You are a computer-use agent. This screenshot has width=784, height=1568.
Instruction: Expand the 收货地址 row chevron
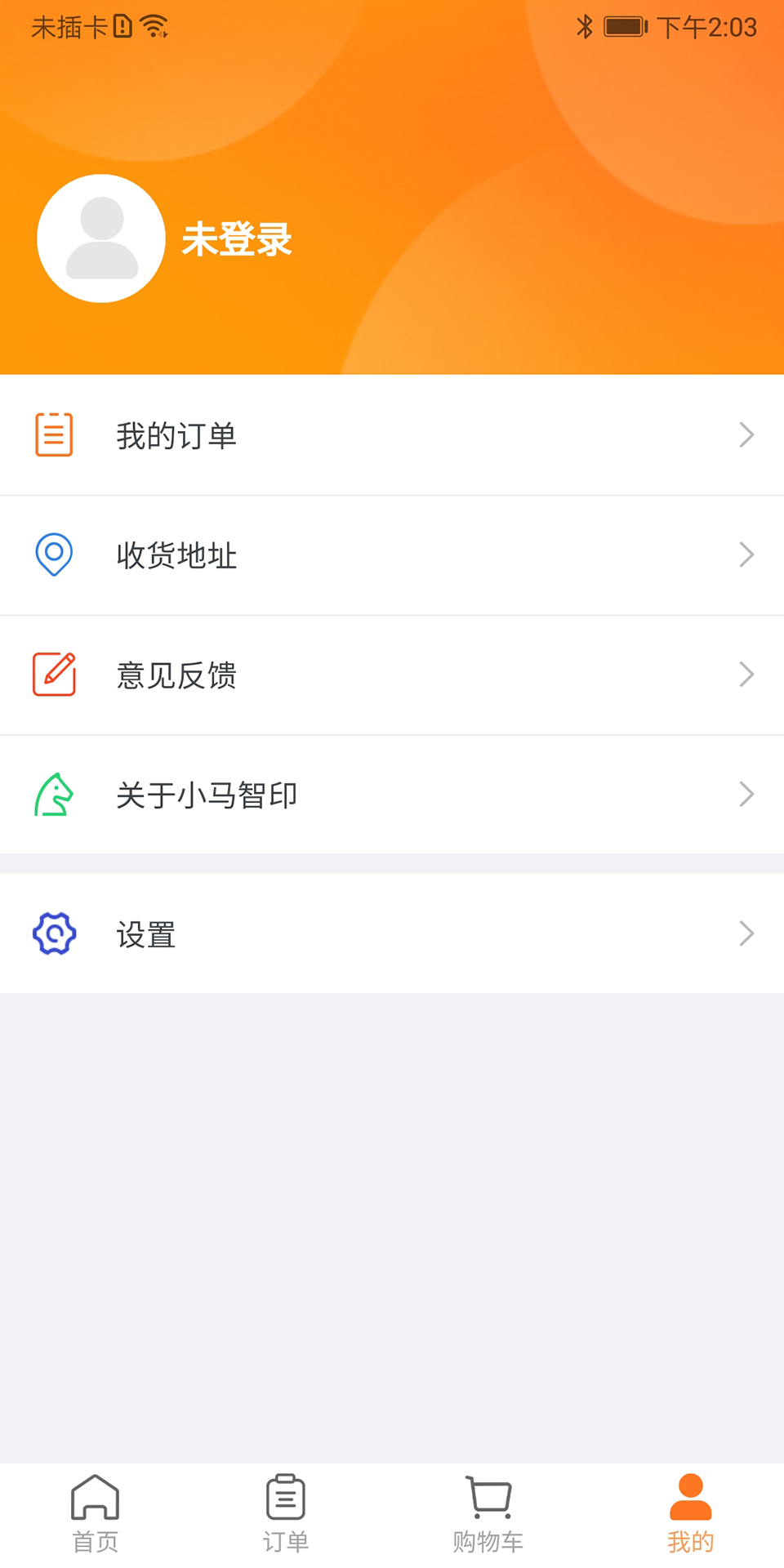746,555
